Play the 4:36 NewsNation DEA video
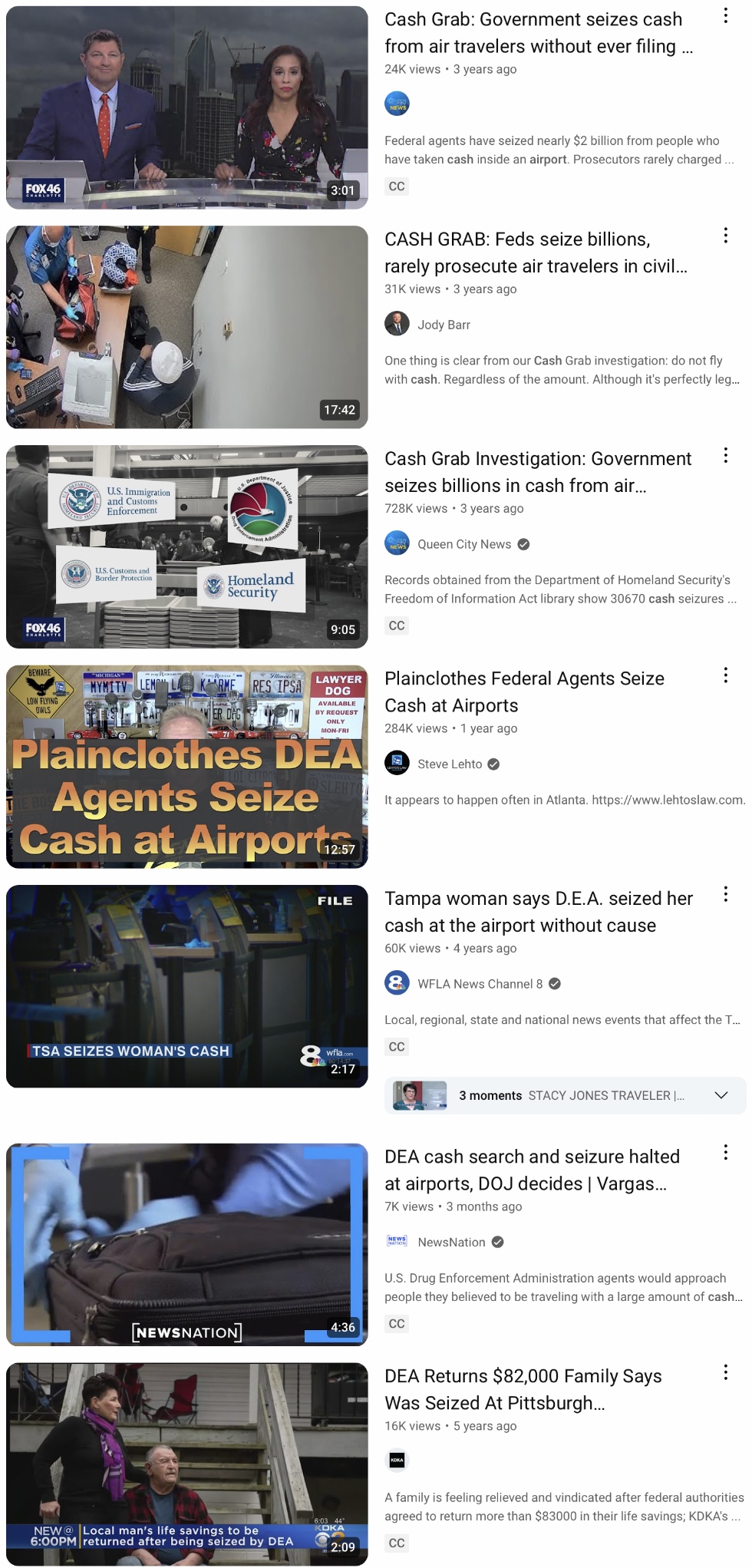 pyautogui.click(x=186, y=1244)
